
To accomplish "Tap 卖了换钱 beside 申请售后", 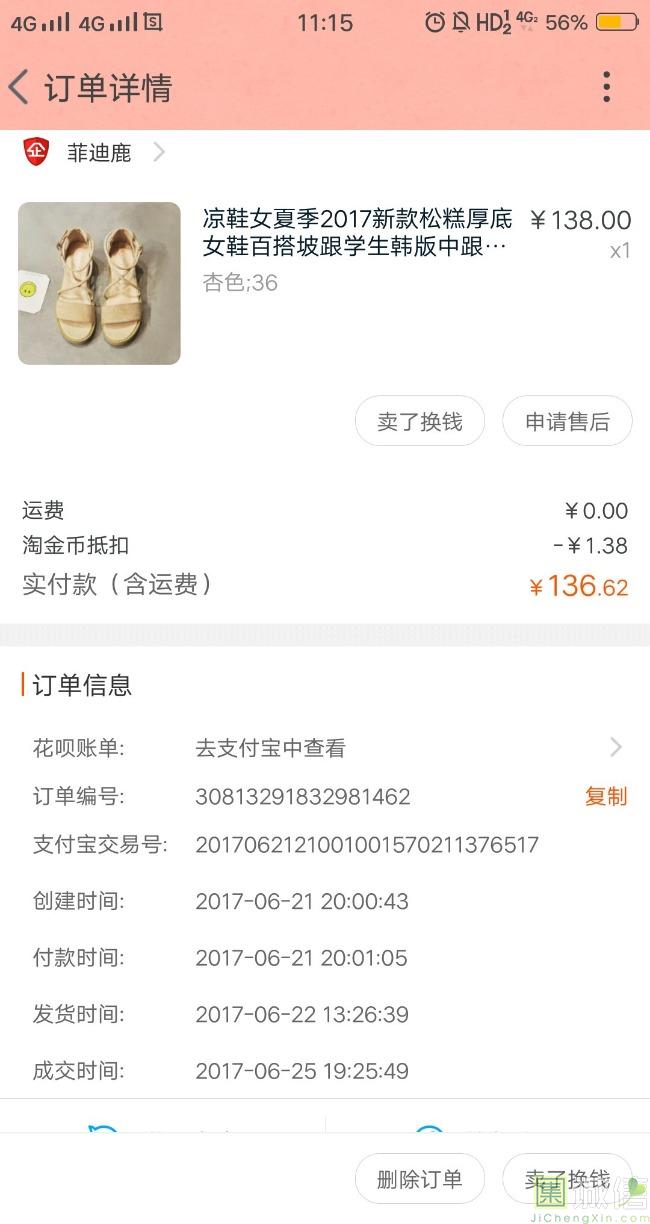I will [420, 422].
